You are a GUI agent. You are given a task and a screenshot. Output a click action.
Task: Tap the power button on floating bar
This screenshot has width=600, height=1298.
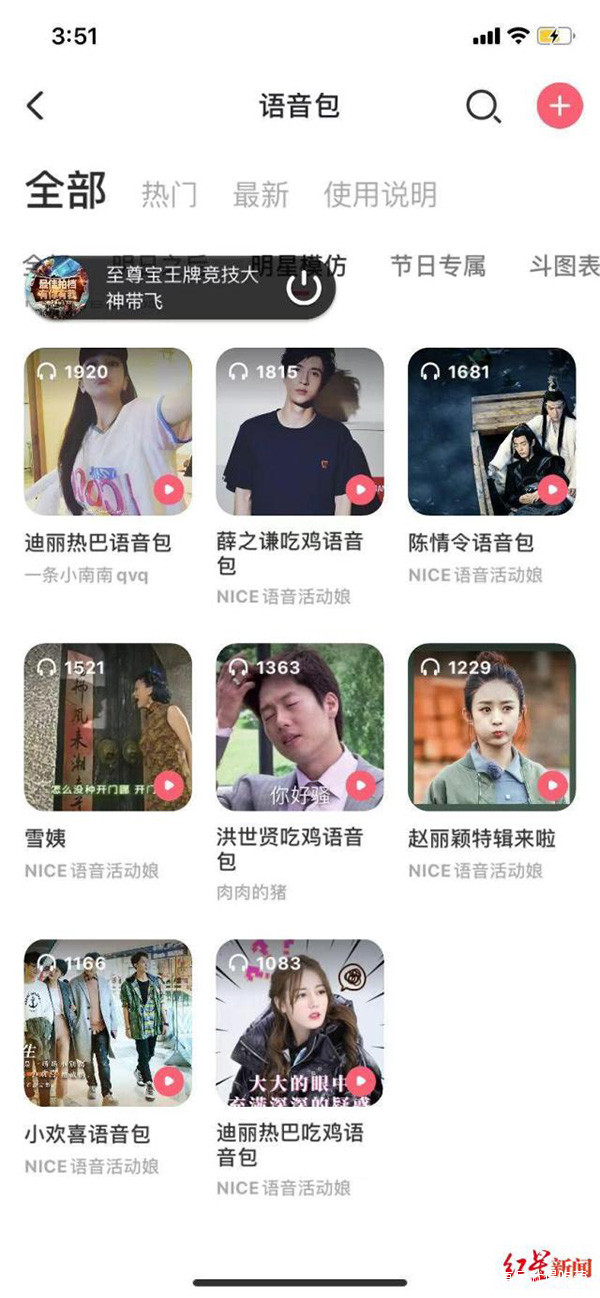(304, 288)
